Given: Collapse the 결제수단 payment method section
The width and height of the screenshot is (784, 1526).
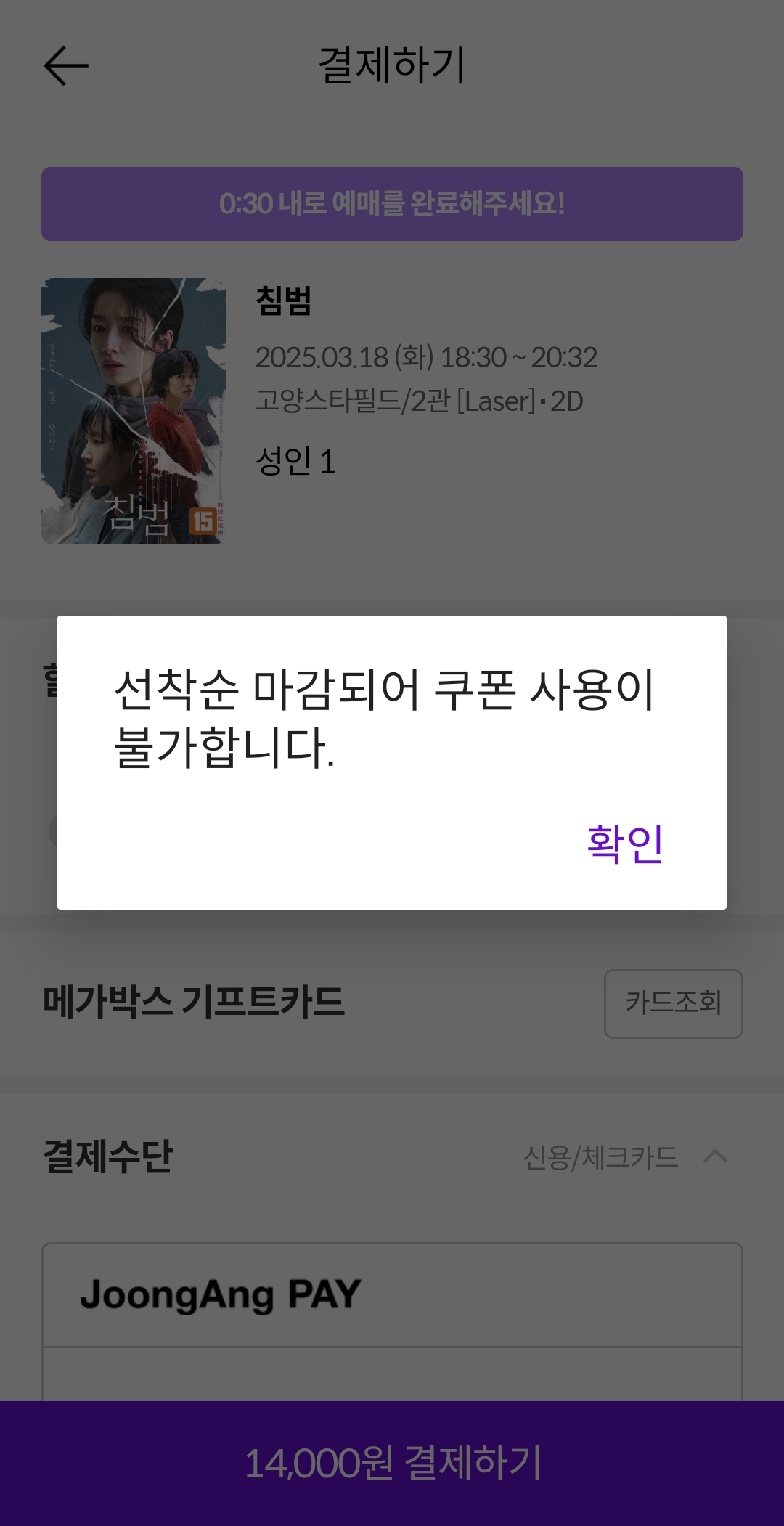Looking at the screenshot, I should pyautogui.click(x=715, y=1156).
